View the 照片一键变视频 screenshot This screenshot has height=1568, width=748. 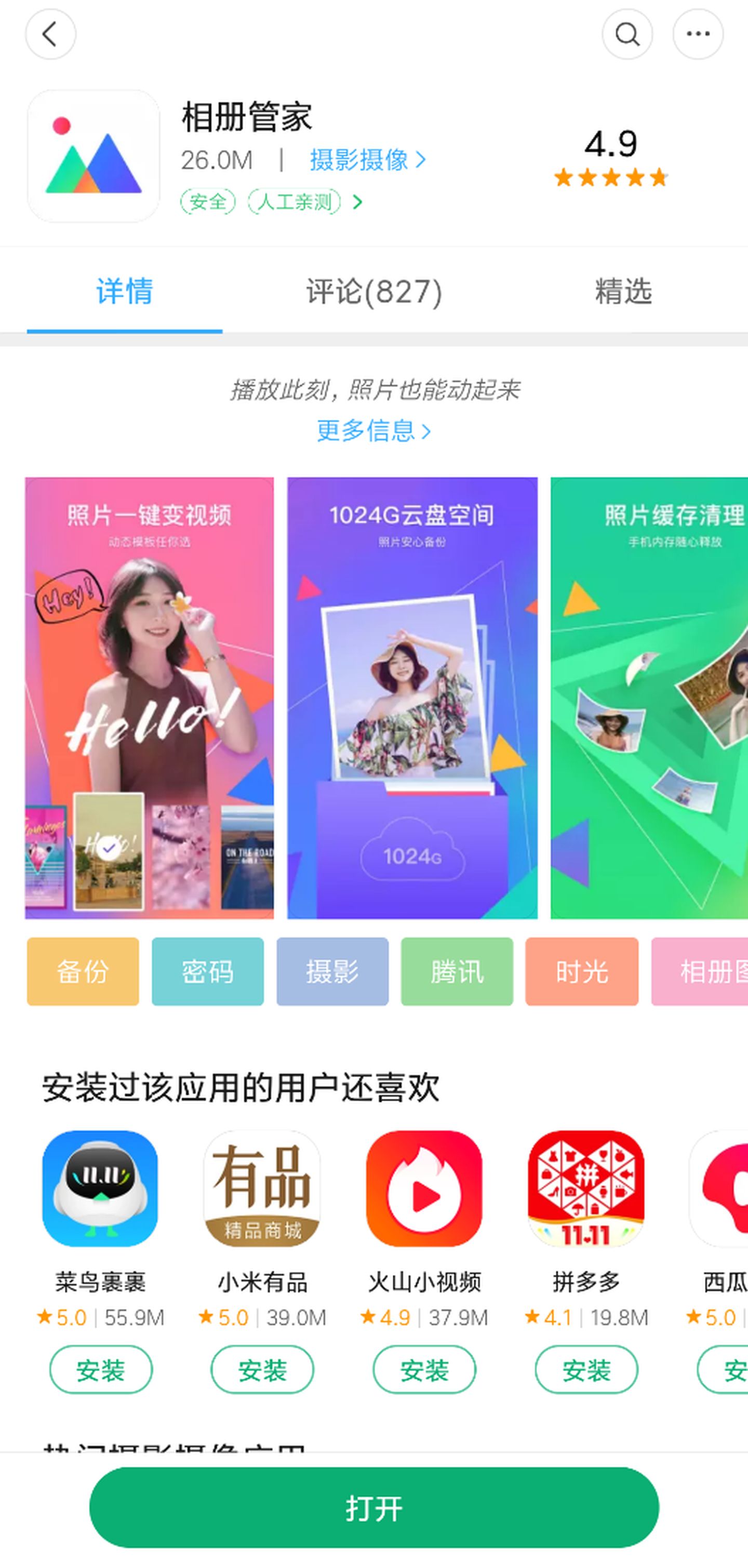point(149,697)
